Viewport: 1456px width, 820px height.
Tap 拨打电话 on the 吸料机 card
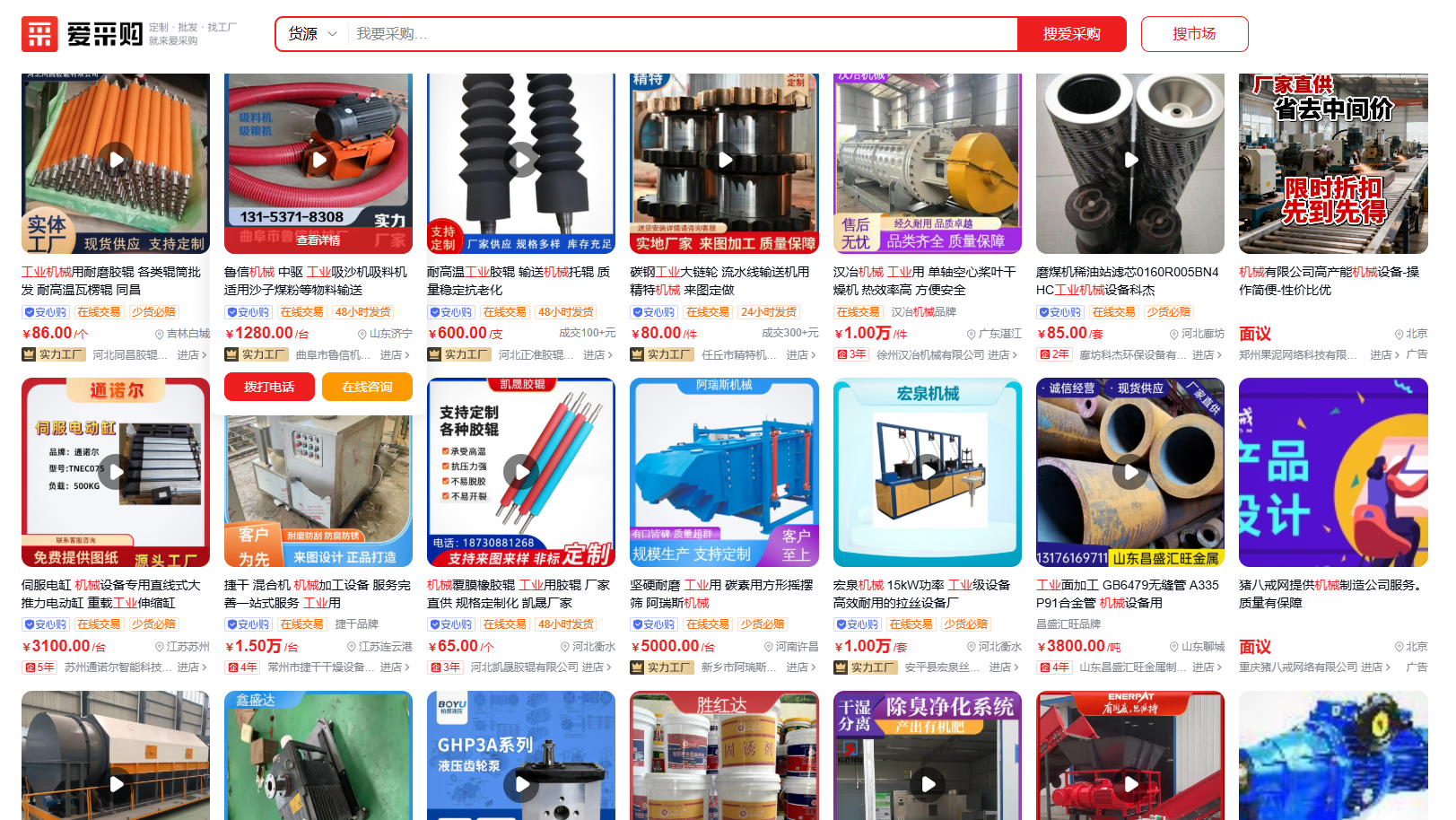click(269, 387)
